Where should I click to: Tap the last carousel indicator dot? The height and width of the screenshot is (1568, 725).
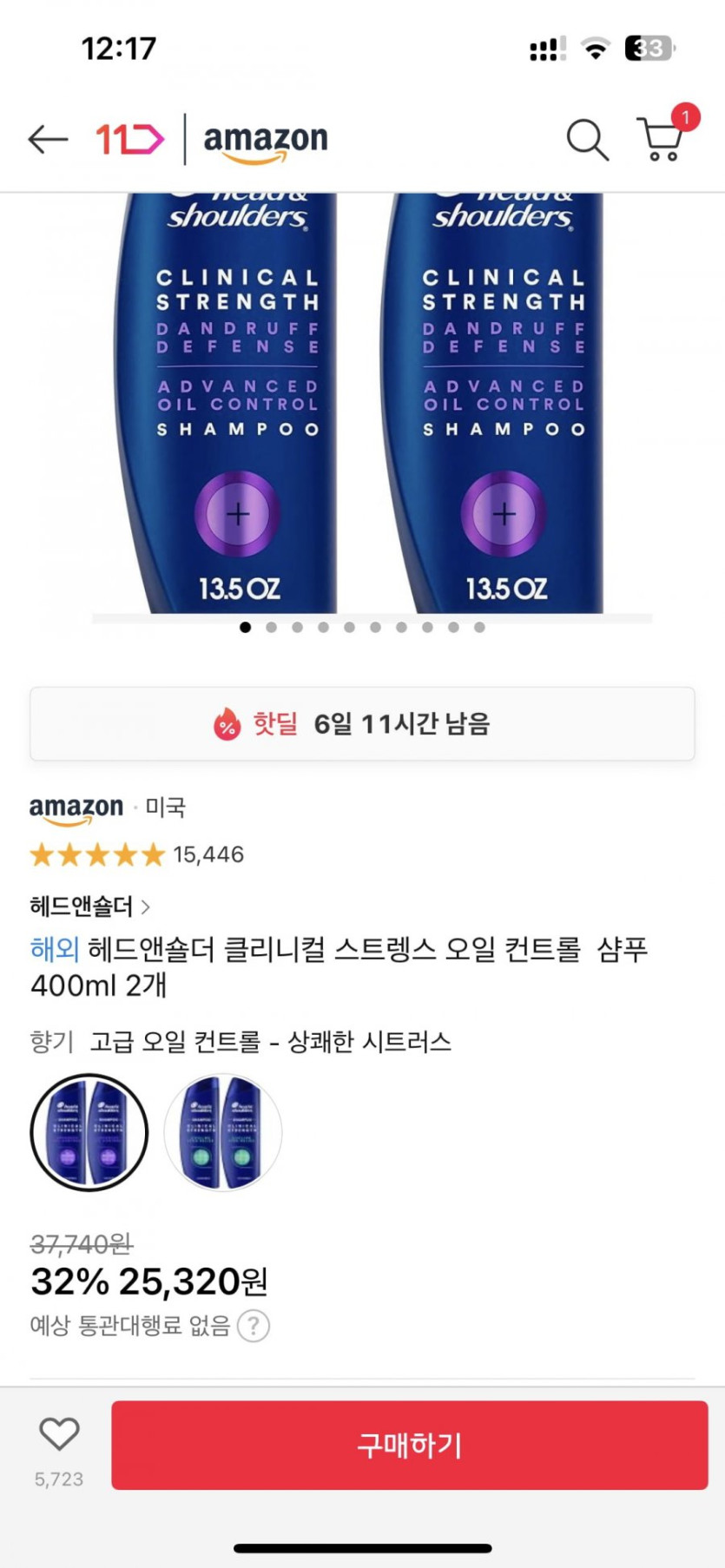[x=479, y=627]
